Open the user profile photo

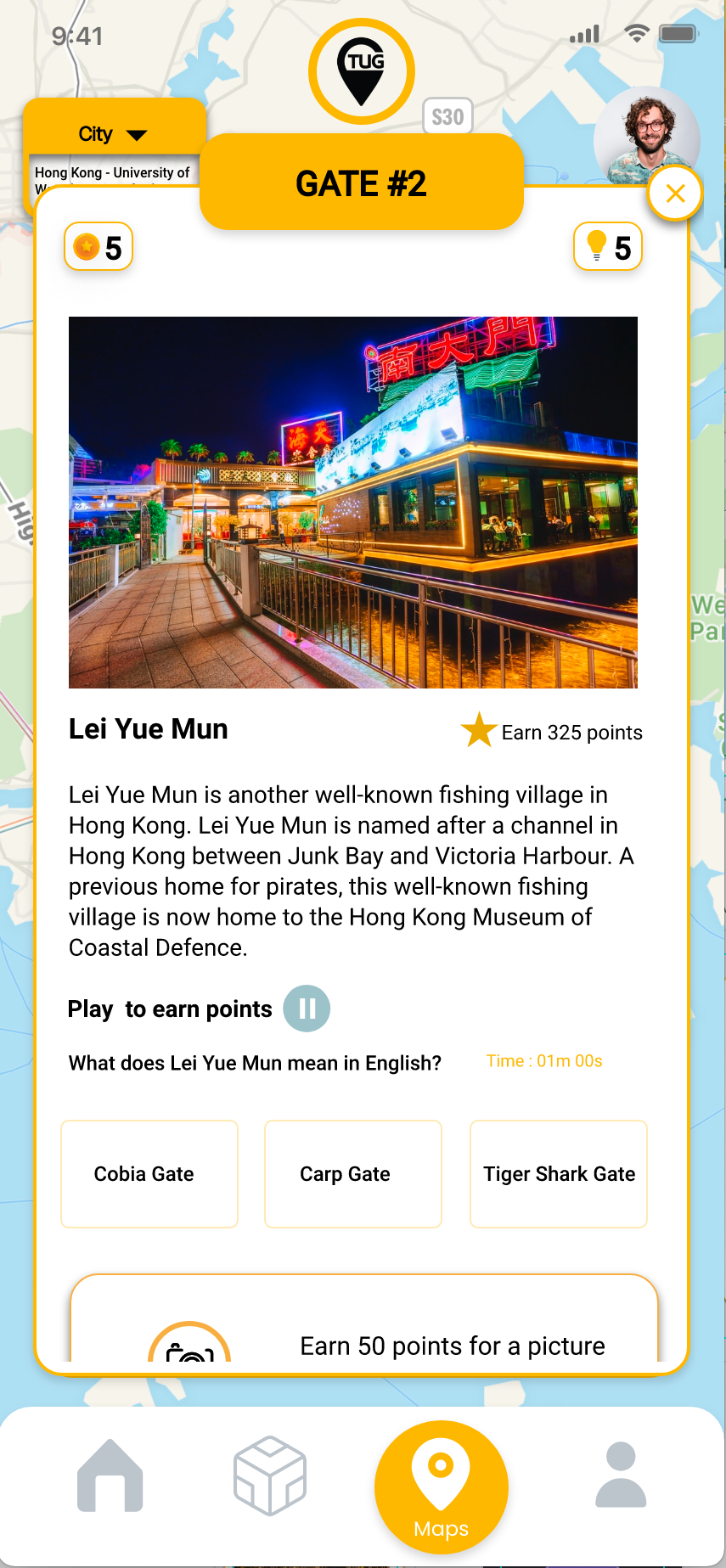click(x=647, y=136)
